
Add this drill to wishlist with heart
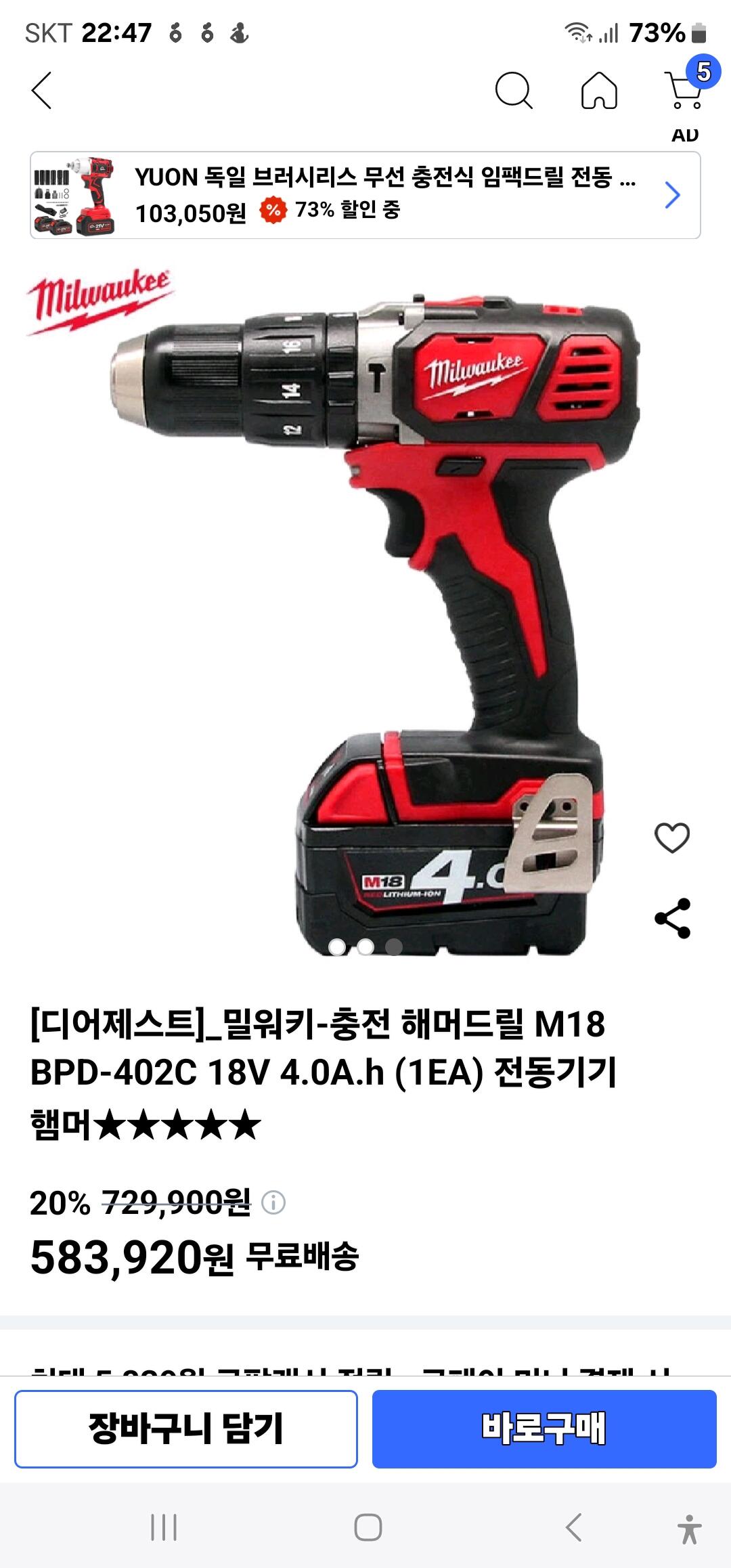(x=672, y=837)
